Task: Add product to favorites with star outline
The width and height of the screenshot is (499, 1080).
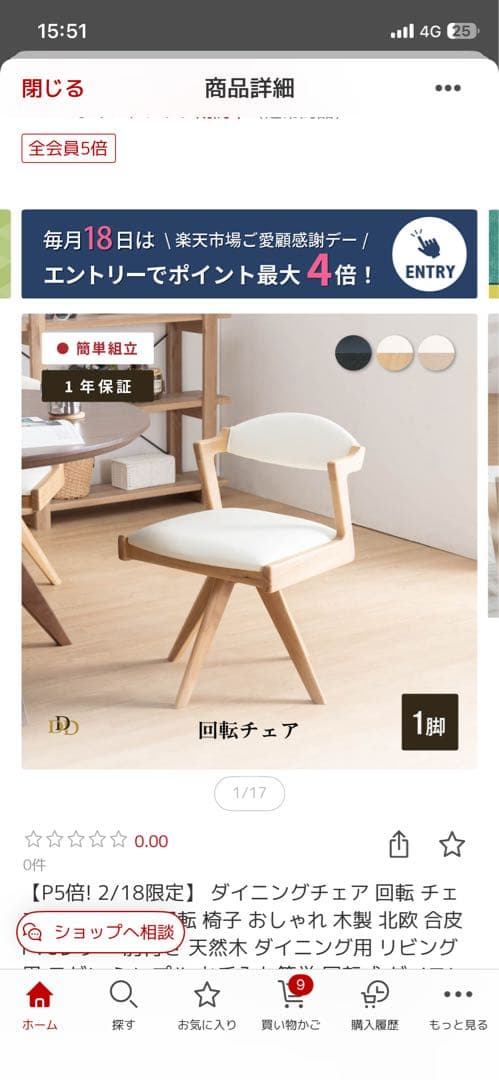Action: pyautogui.click(x=452, y=844)
